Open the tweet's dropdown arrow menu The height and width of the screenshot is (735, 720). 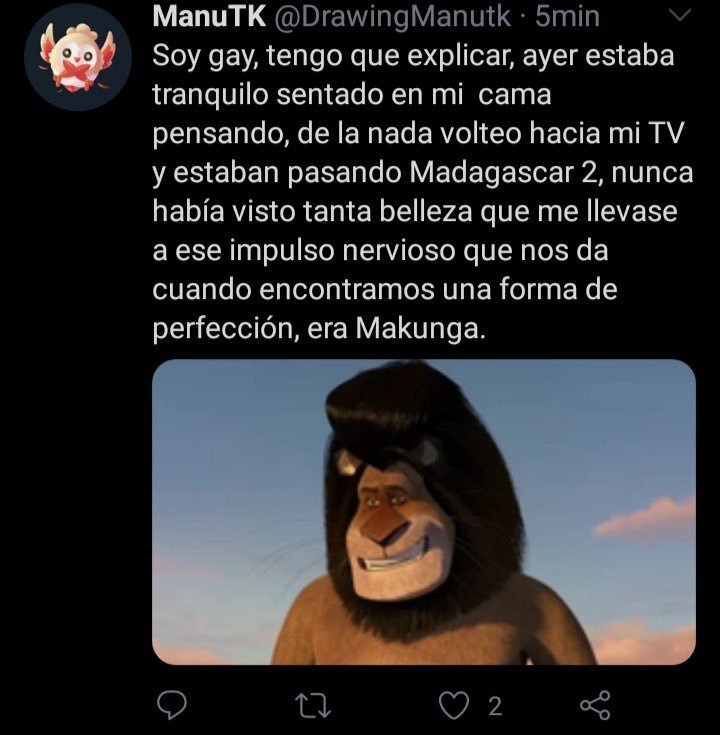pyautogui.click(x=678, y=17)
